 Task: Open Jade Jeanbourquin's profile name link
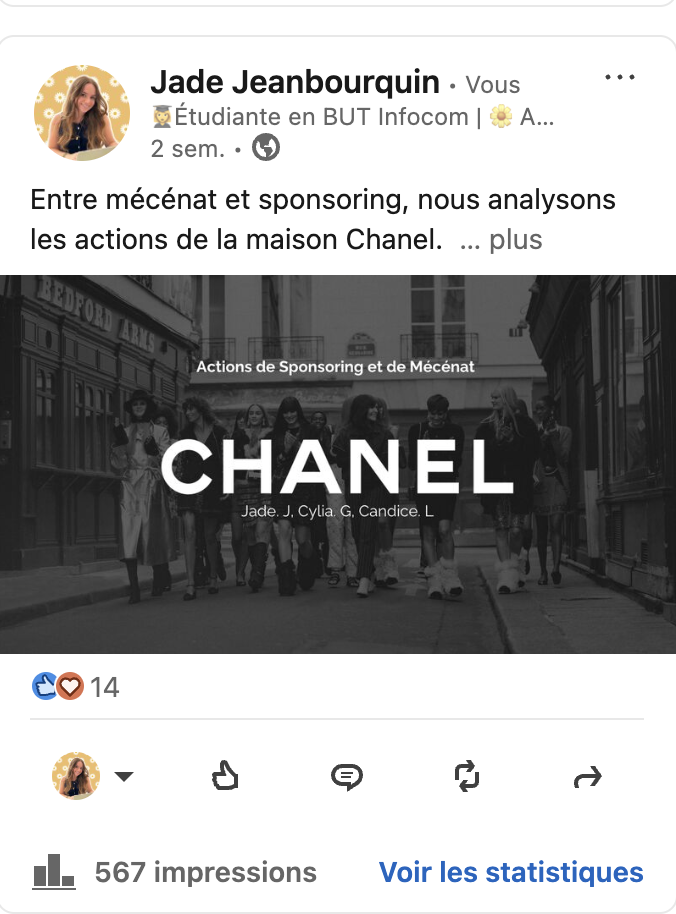tap(295, 82)
